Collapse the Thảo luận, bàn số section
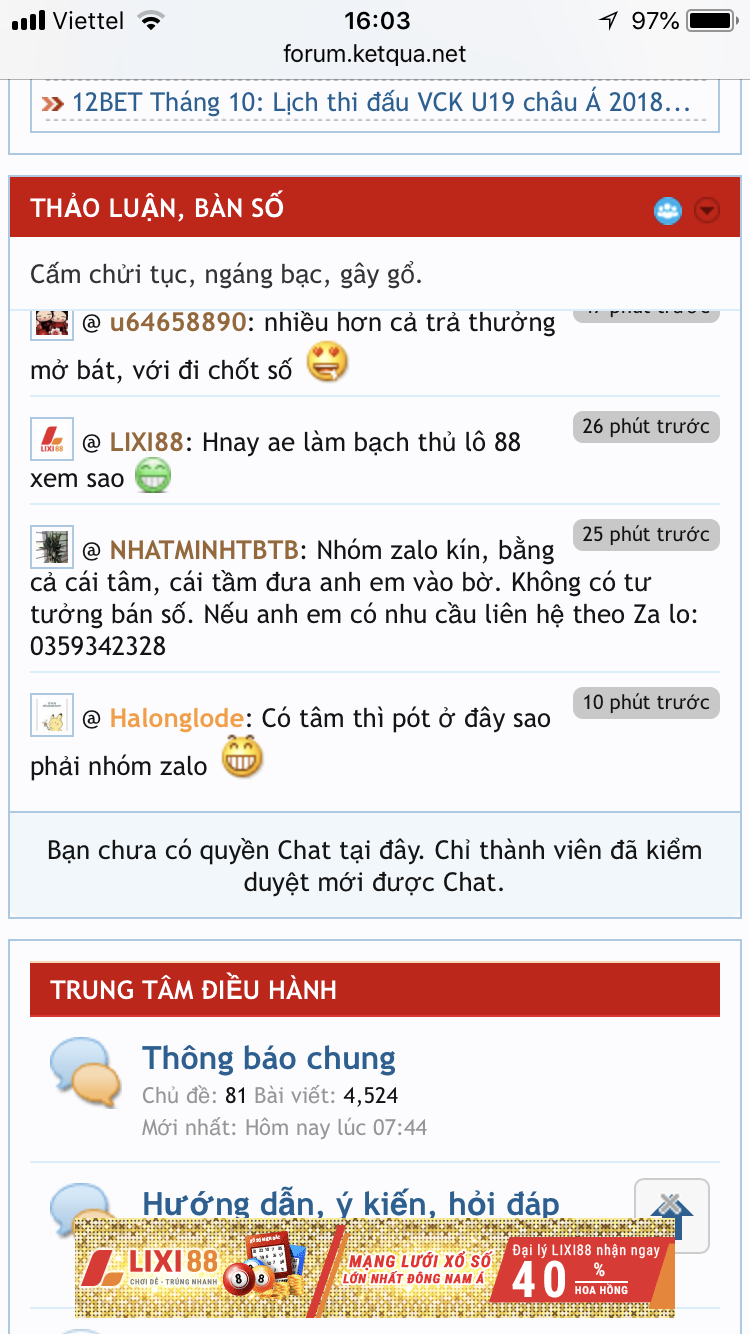The width and height of the screenshot is (750, 1334). 707,210
